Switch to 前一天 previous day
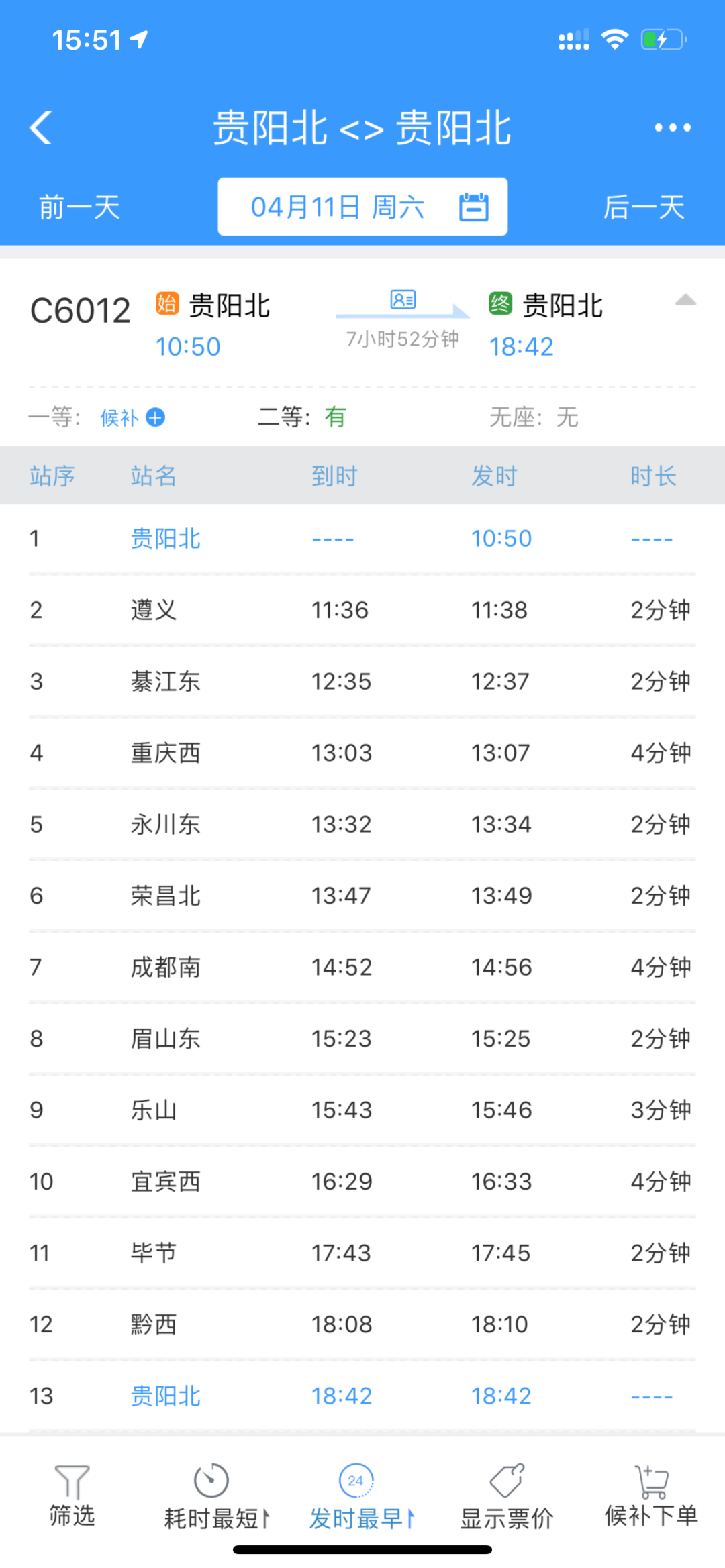The image size is (725, 1568). (x=79, y=207)
